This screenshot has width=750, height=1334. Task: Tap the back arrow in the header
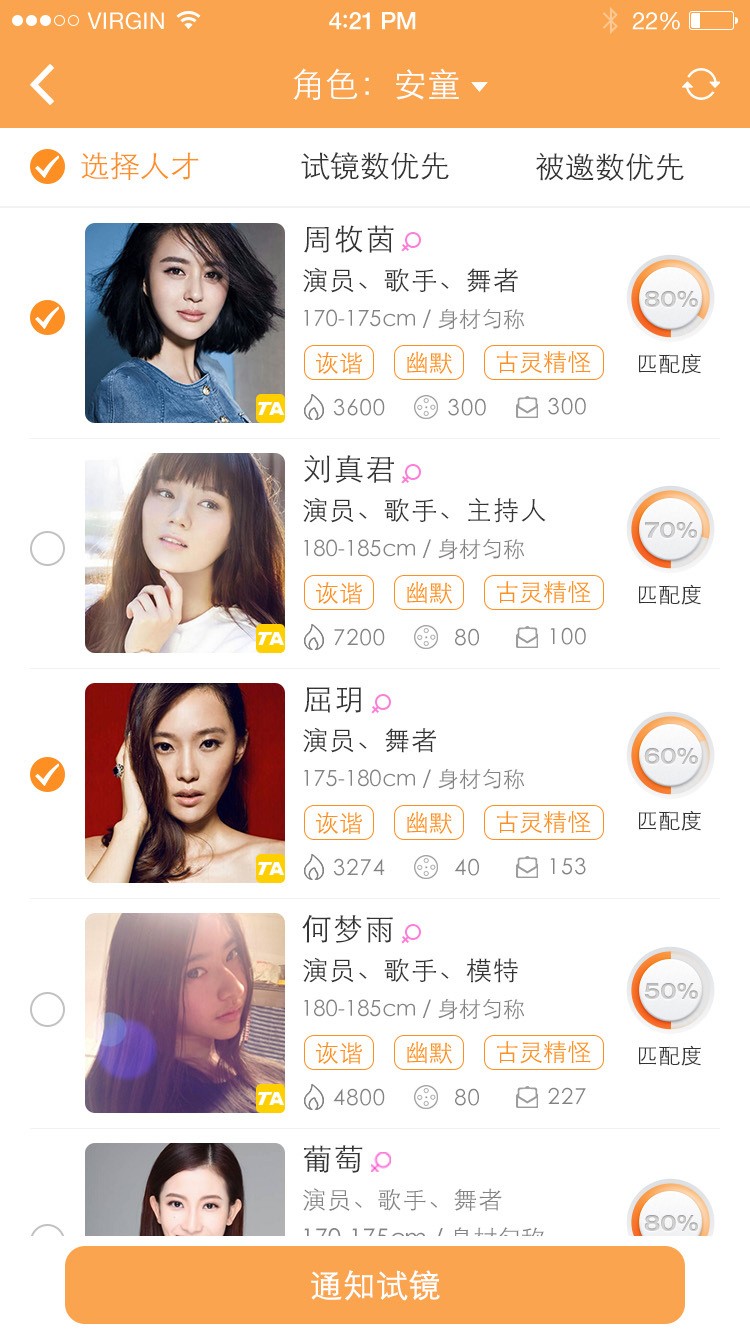[42, 84]
